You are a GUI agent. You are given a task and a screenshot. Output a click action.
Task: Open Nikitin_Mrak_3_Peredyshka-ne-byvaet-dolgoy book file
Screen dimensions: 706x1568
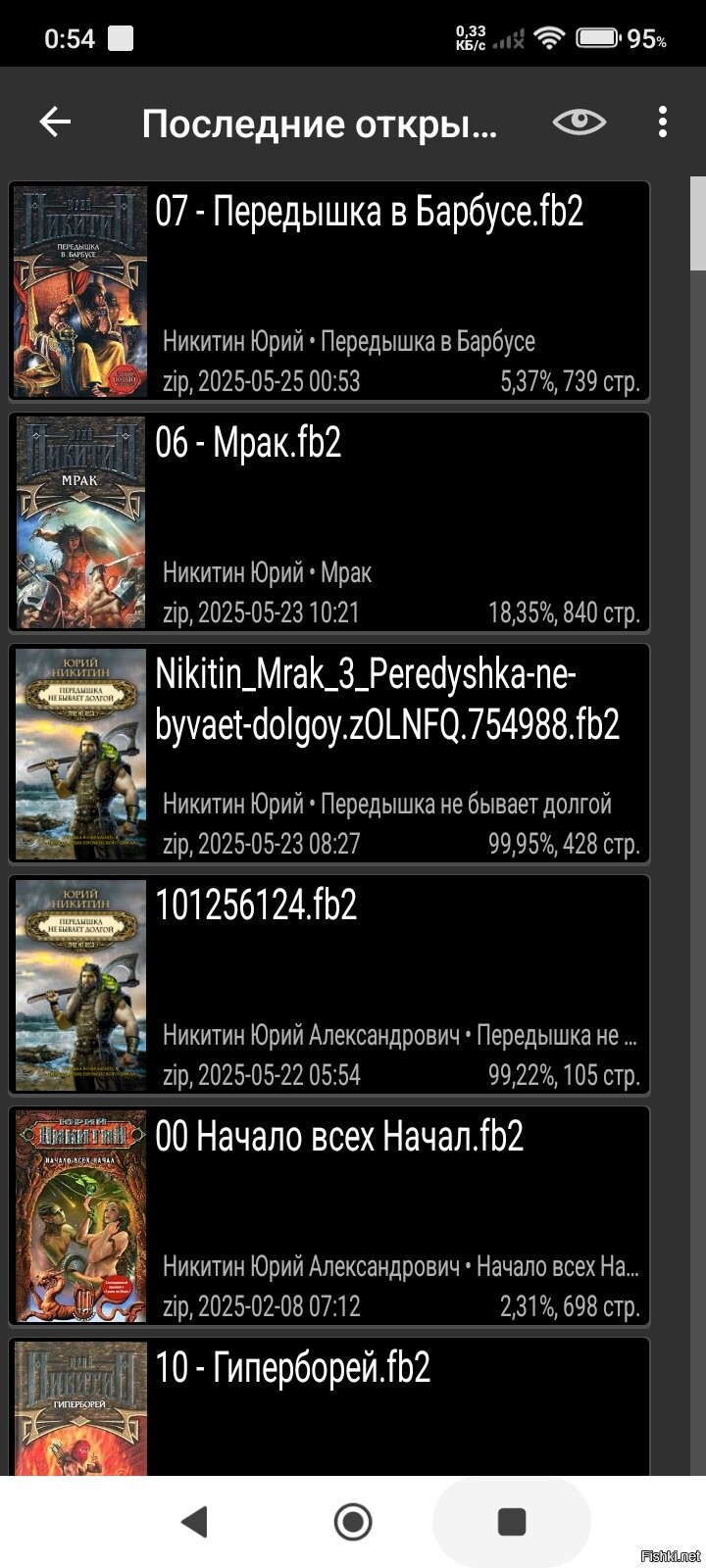click(329, 754)
